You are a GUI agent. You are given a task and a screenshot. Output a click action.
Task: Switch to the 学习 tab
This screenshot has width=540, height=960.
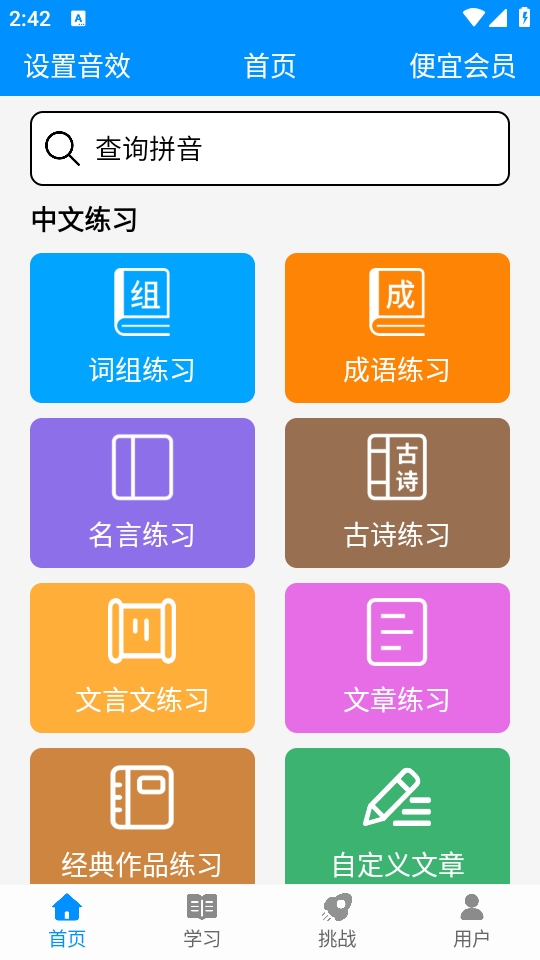(x=202, y=921)
